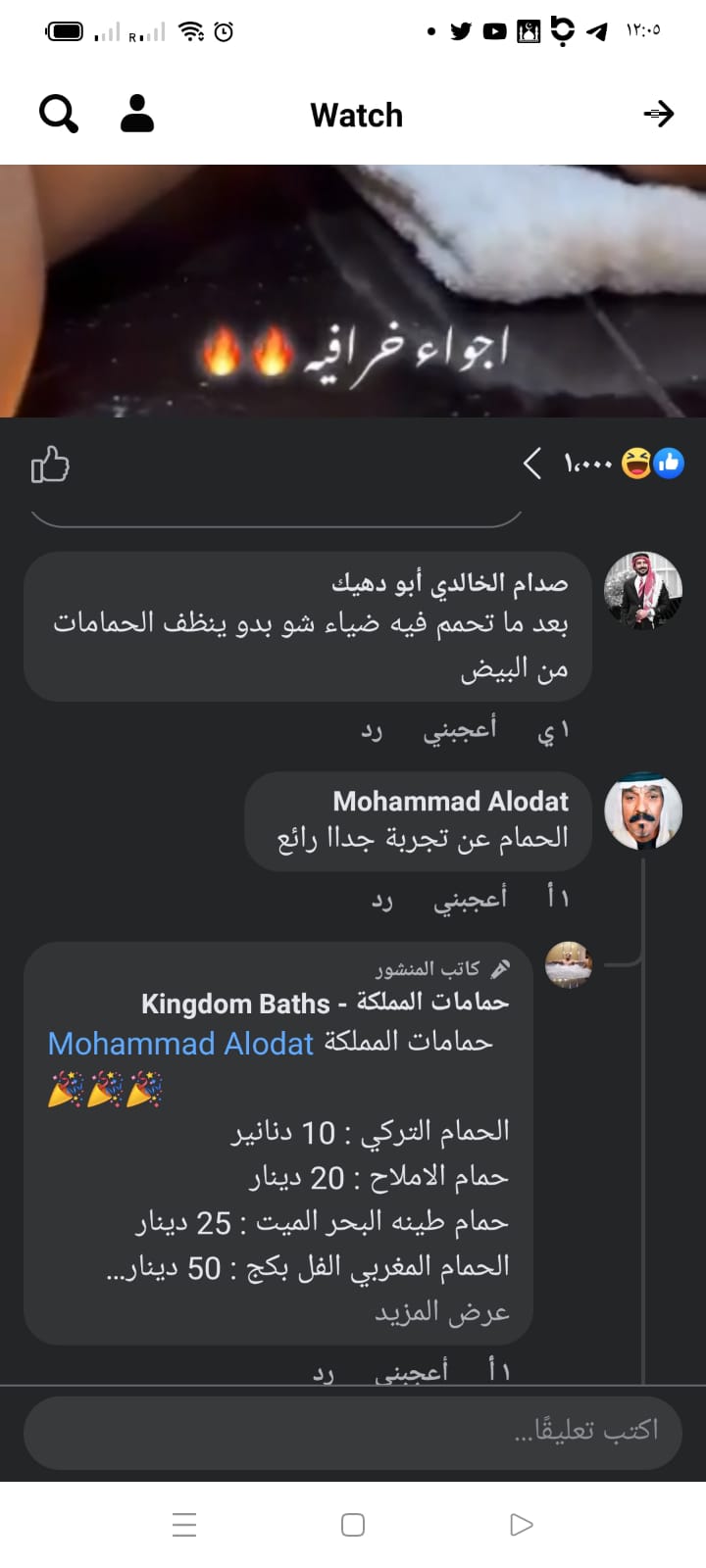The height and width of the screenshot is (1568, 706).
Task: Tap the write a comment field
Action: pos(353,1431)
